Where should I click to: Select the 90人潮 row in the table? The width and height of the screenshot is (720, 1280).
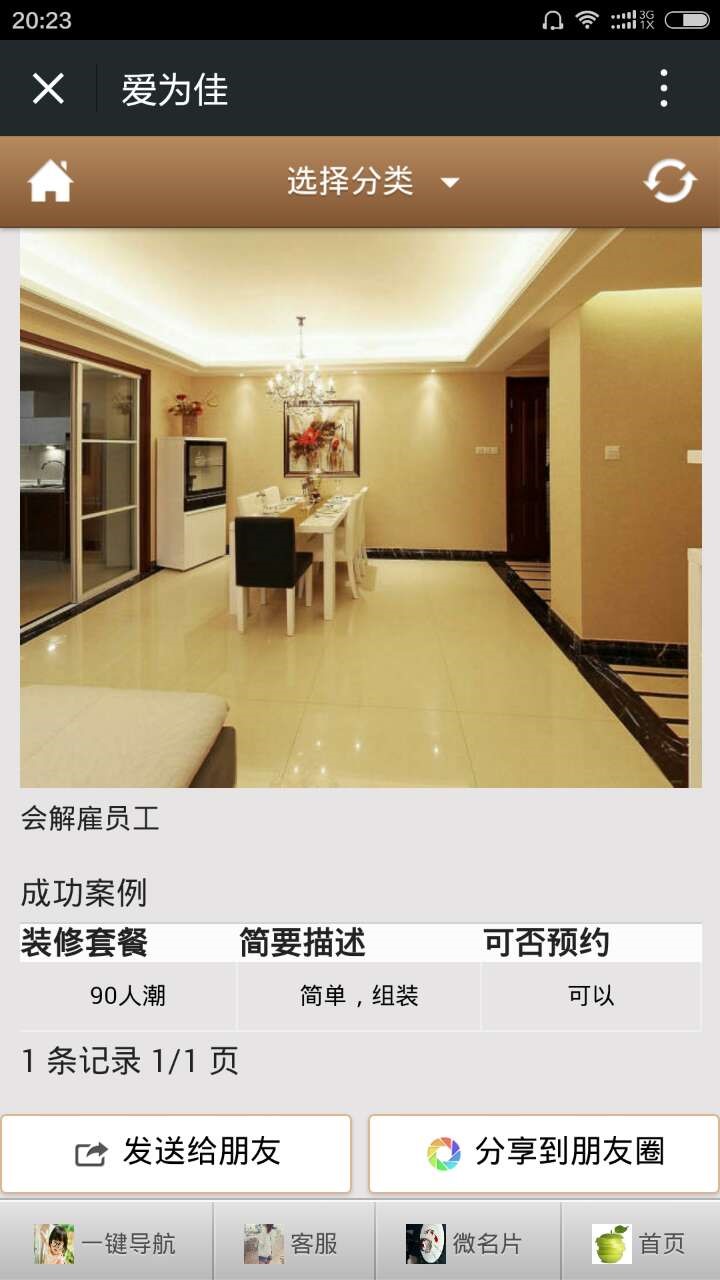pyautogui.click(x=127, y=996)
